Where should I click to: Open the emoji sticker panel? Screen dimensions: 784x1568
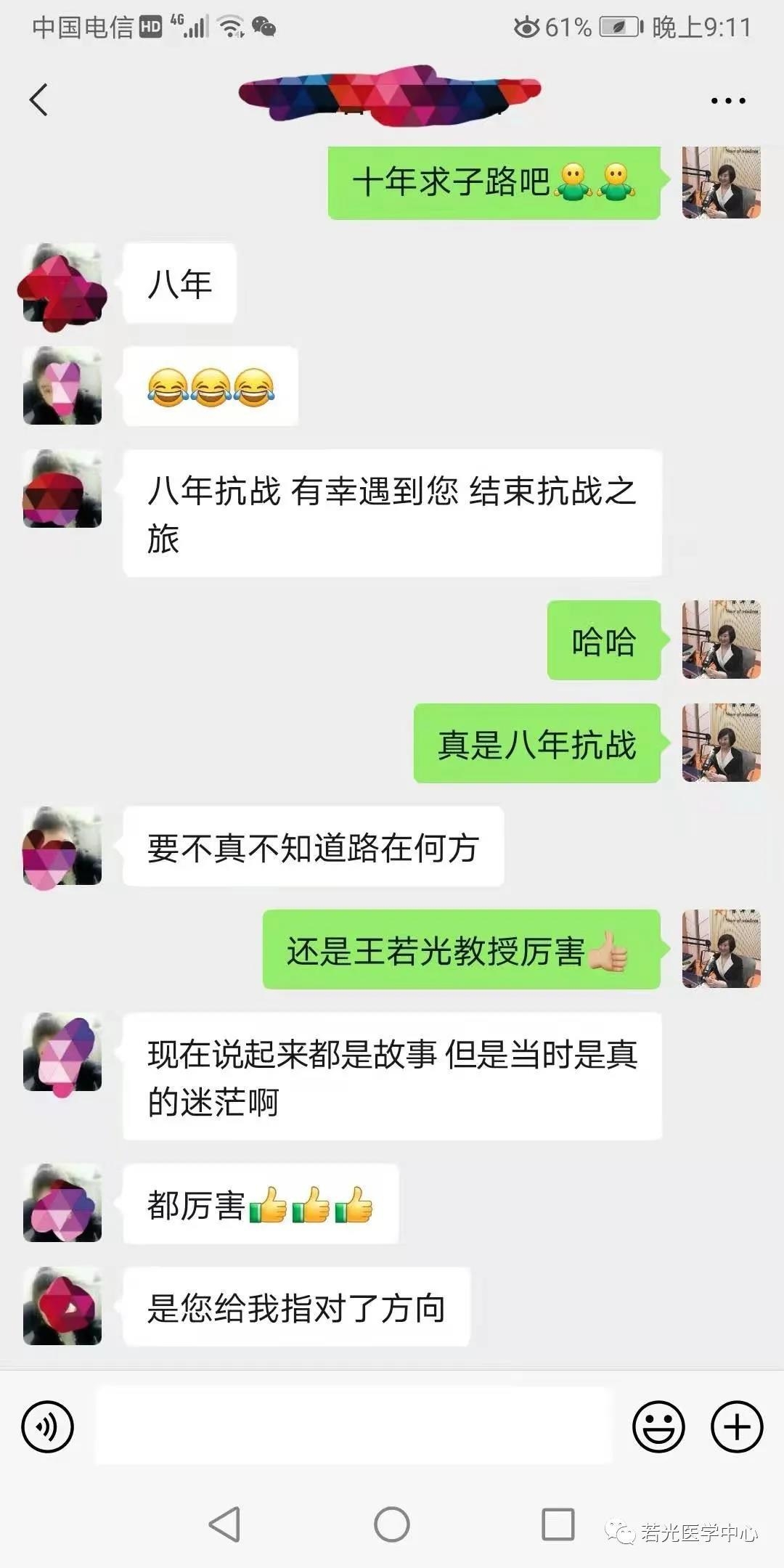[658, 1426]
